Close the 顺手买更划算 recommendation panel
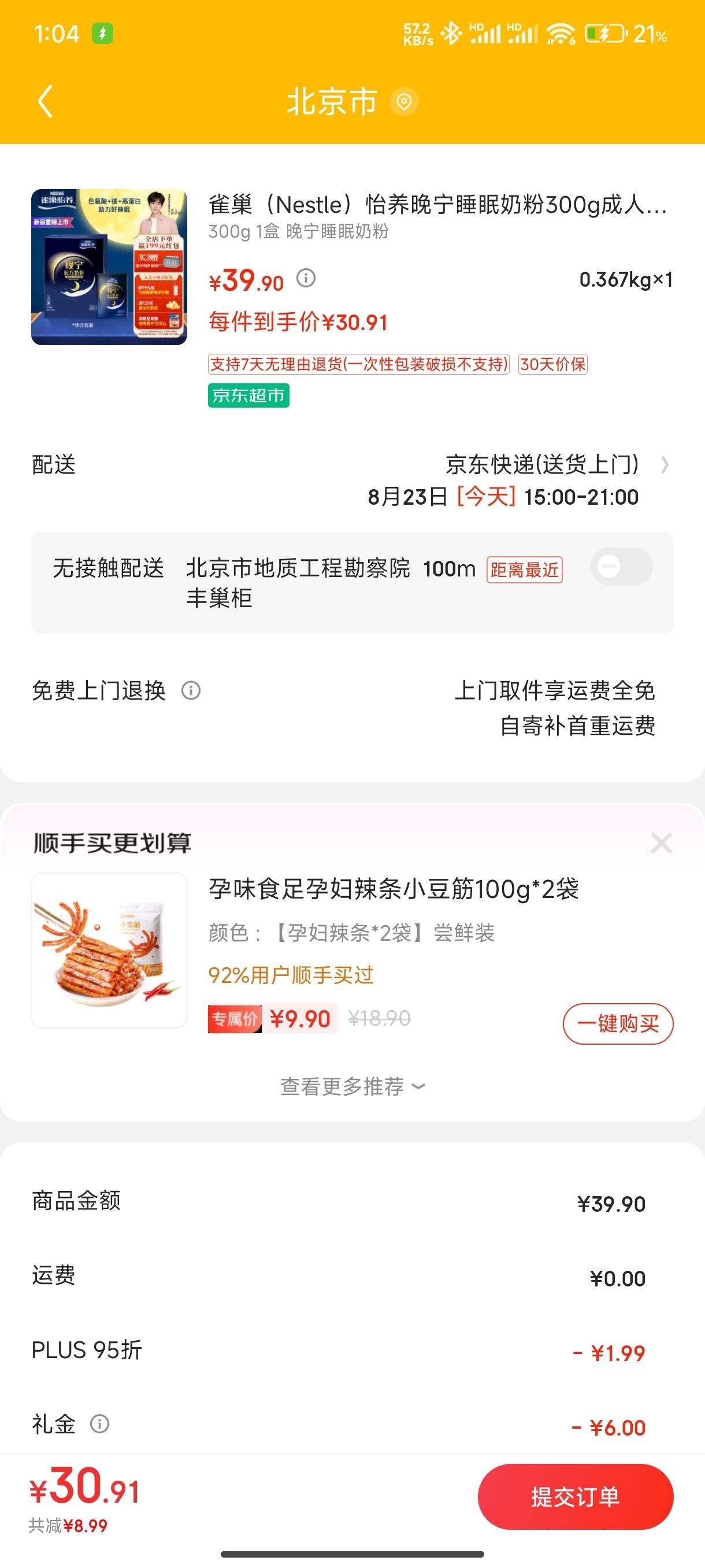 (x=662, y=845)
